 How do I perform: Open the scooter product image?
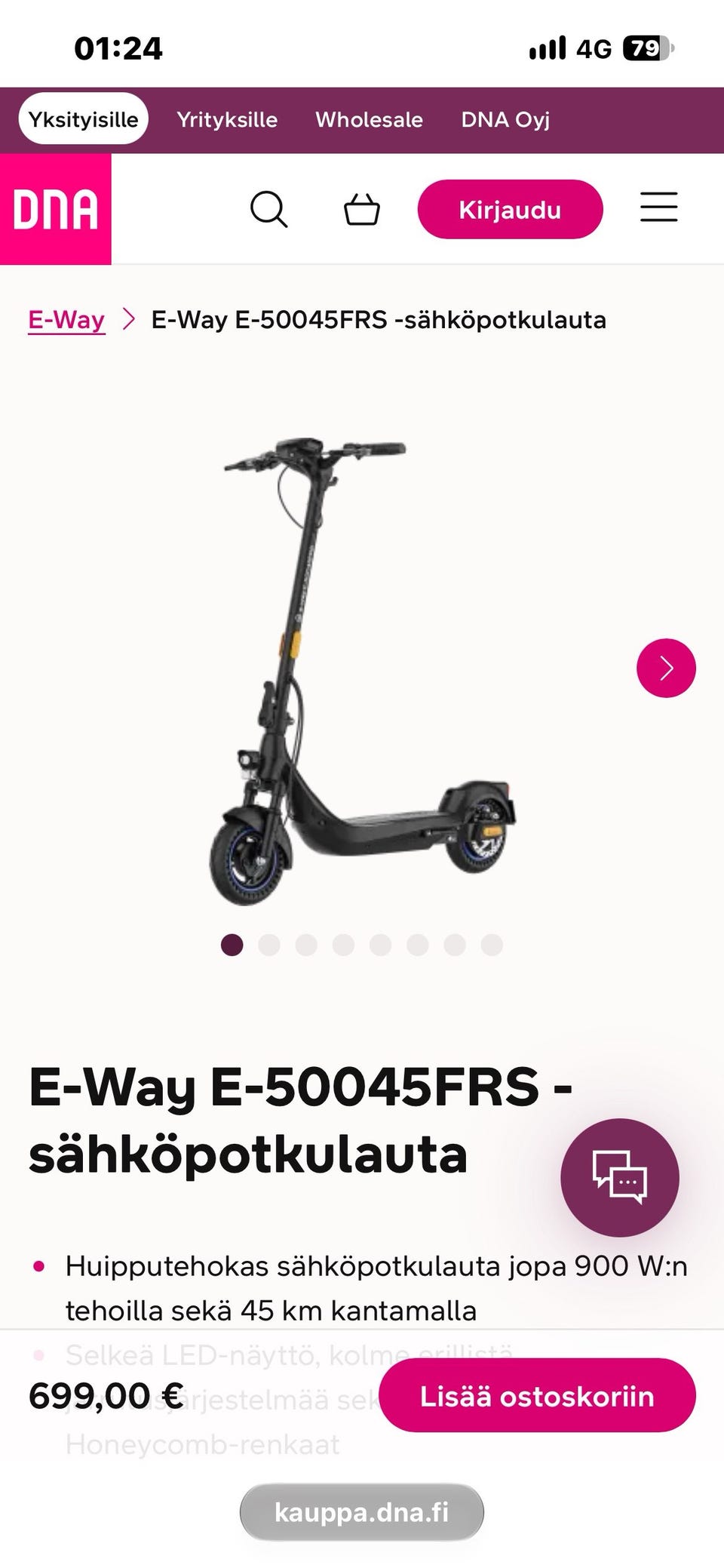(362, 670)
